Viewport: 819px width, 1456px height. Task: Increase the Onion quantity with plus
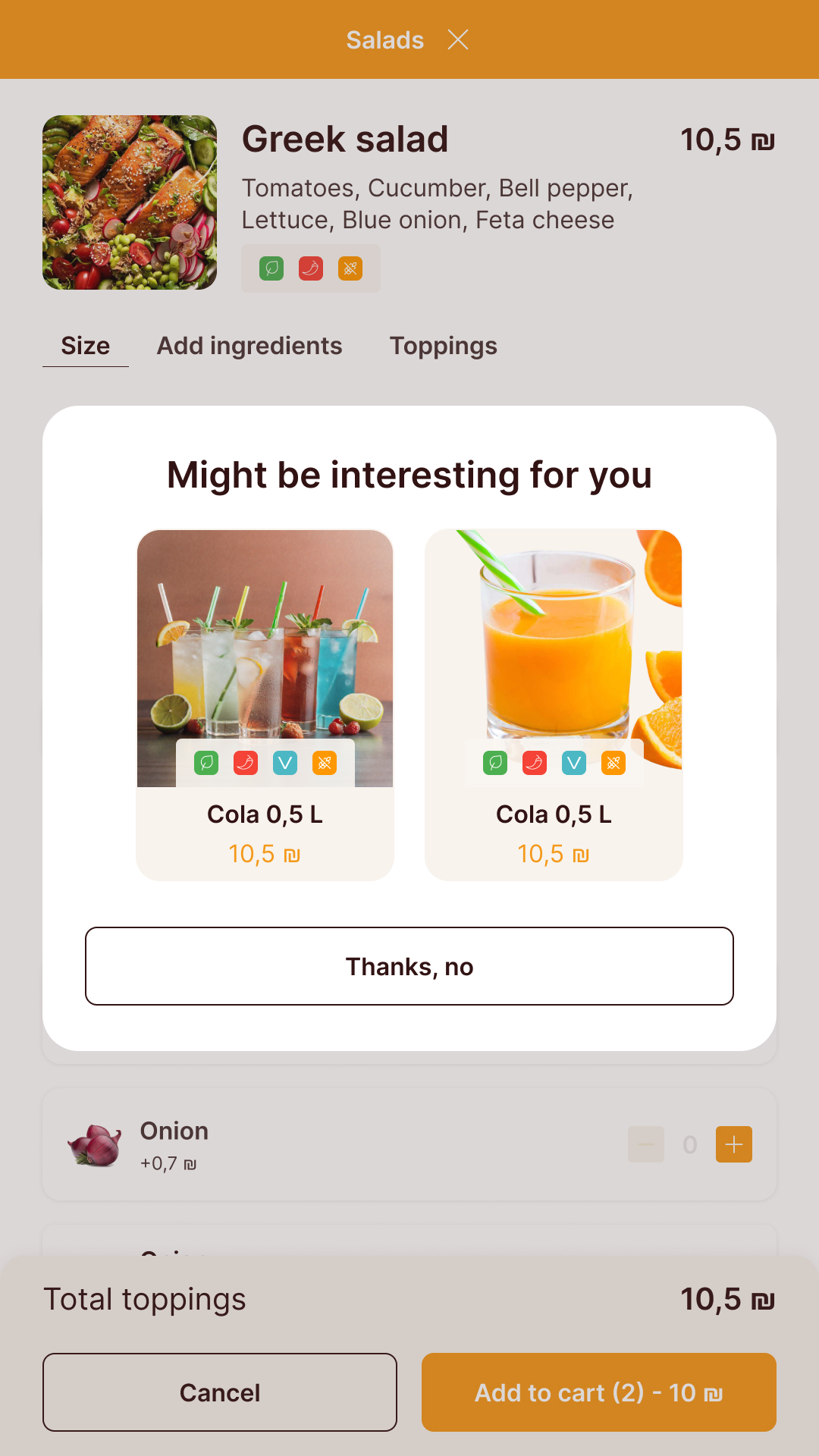pos(733,1144)
